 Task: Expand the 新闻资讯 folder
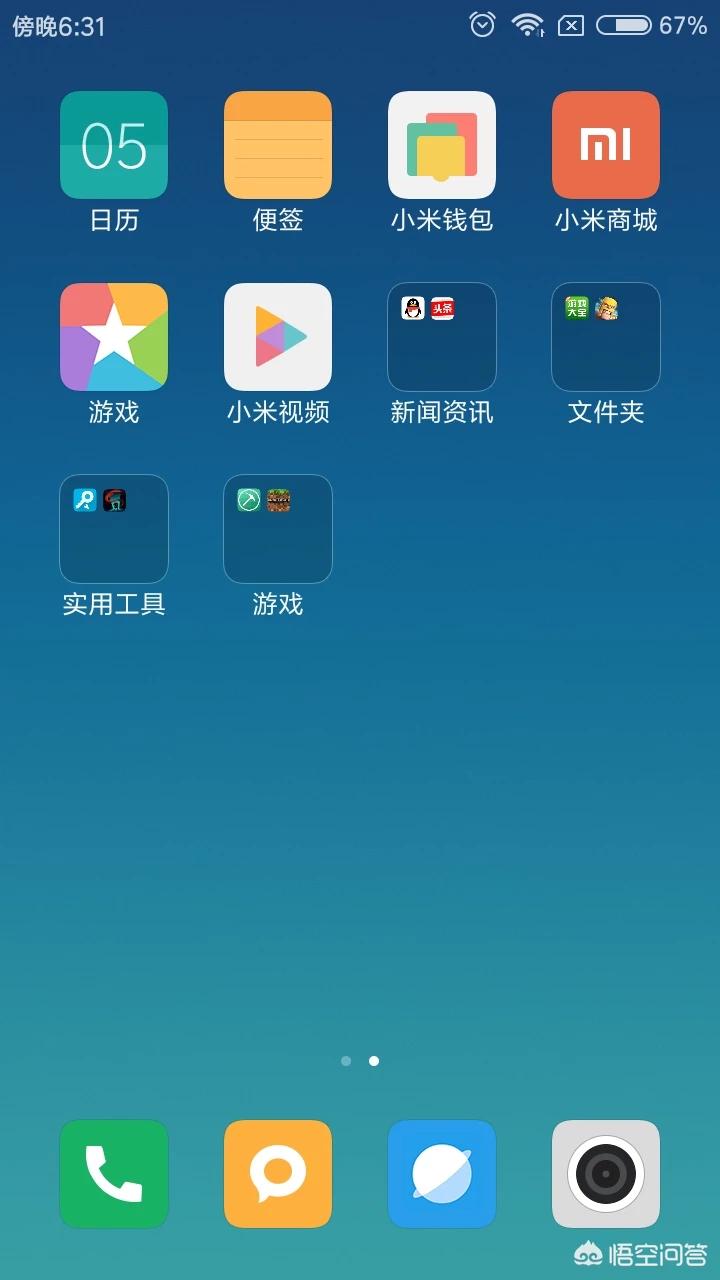click(442, 337)
